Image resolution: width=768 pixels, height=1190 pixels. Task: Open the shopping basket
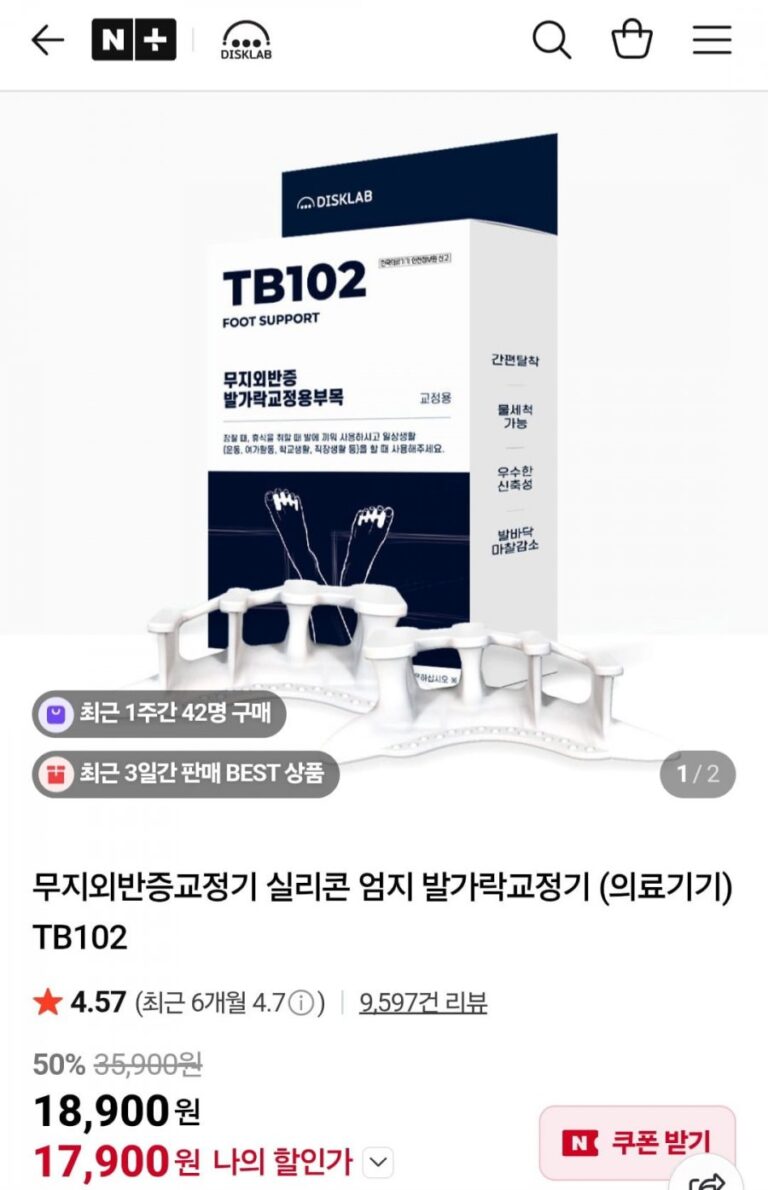[x=632, y=40]
